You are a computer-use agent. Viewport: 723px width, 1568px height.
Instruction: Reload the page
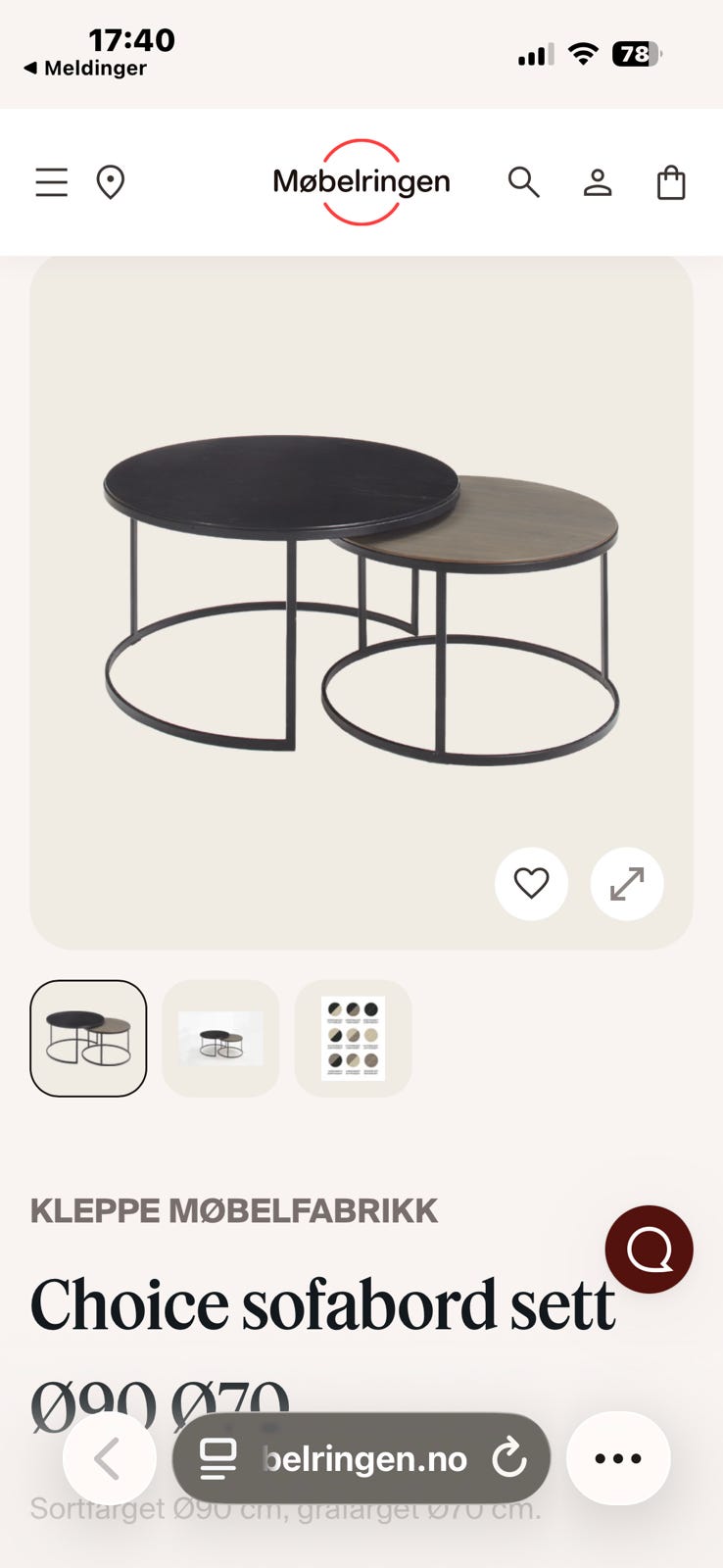tap(510, 1458)
